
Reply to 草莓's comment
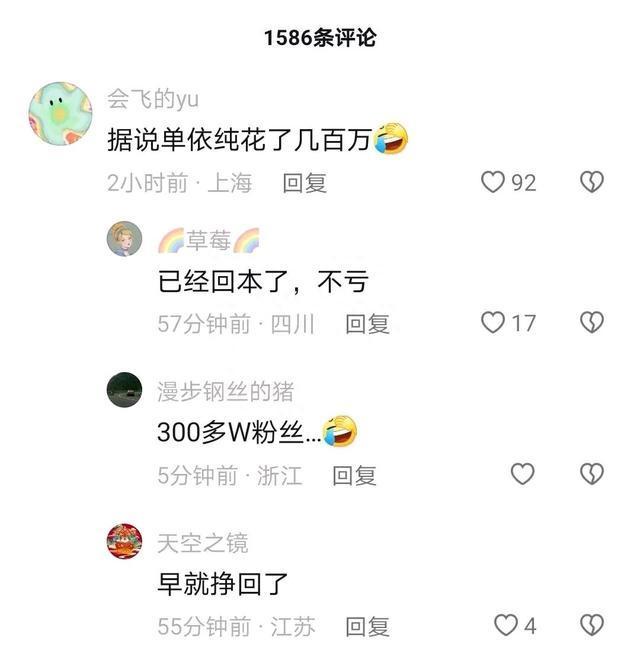click(x=367, y=323)
